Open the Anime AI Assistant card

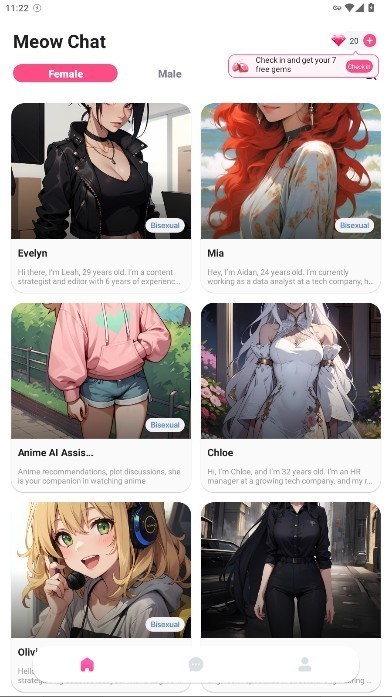pos(101,397)
